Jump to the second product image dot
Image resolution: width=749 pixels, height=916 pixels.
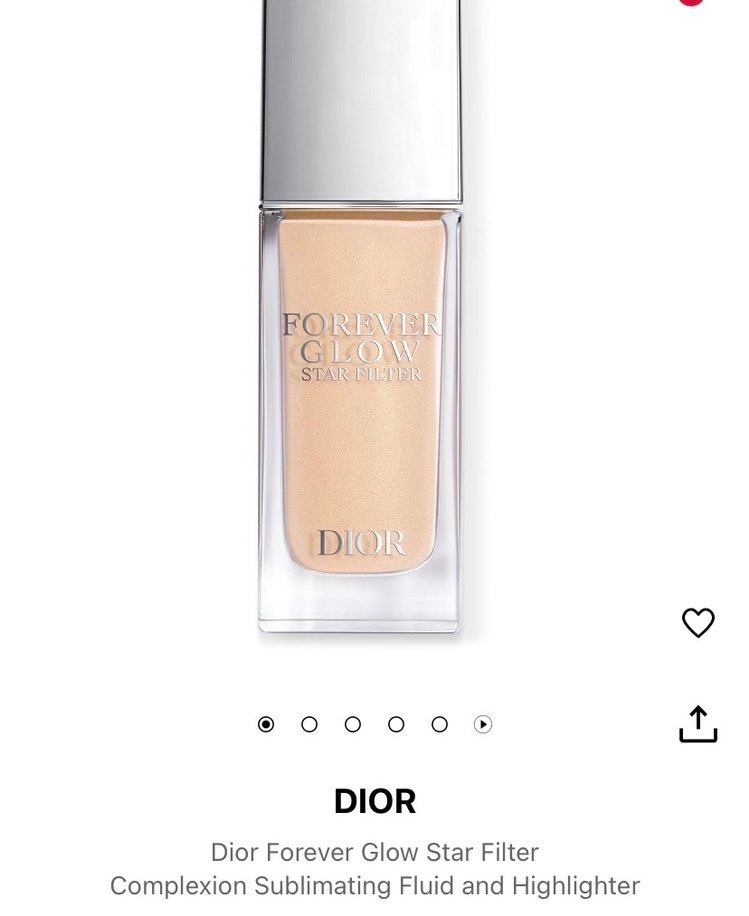coord(309,724)
